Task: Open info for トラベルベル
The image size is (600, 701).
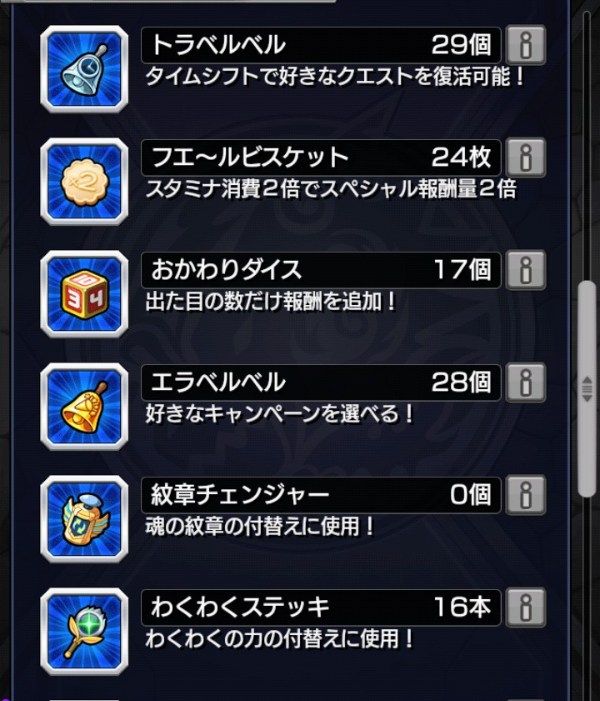Action: click(527, 45)
